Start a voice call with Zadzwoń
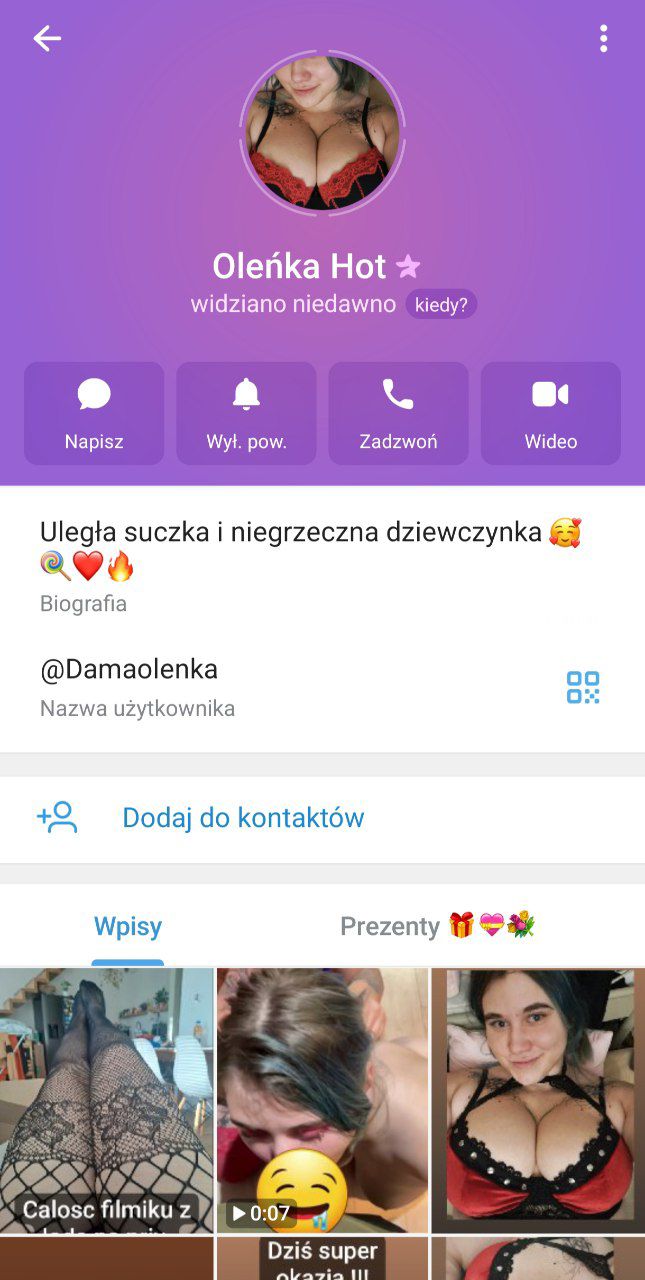 pos(398,413)
